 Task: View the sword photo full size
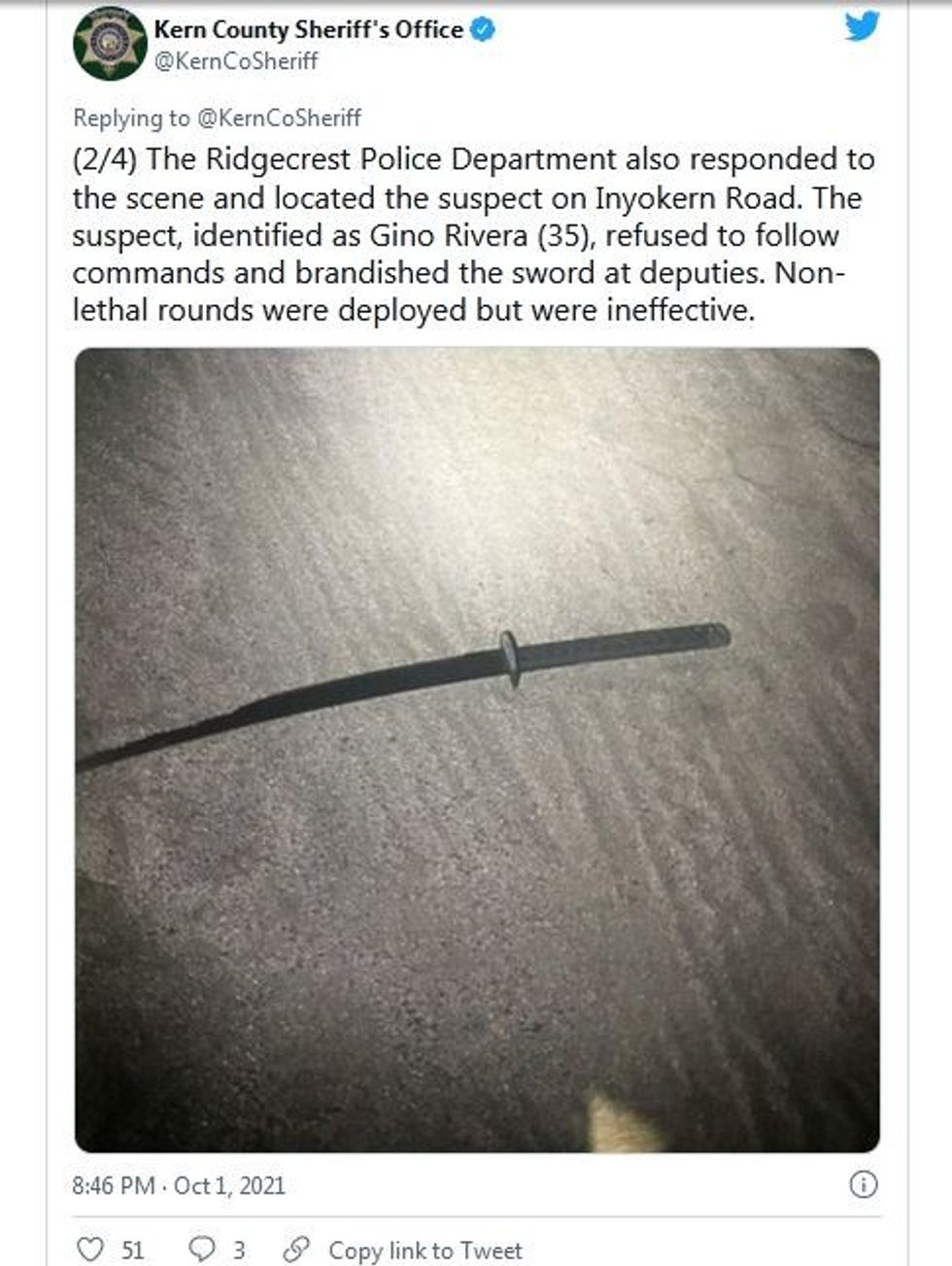(477, 749)
